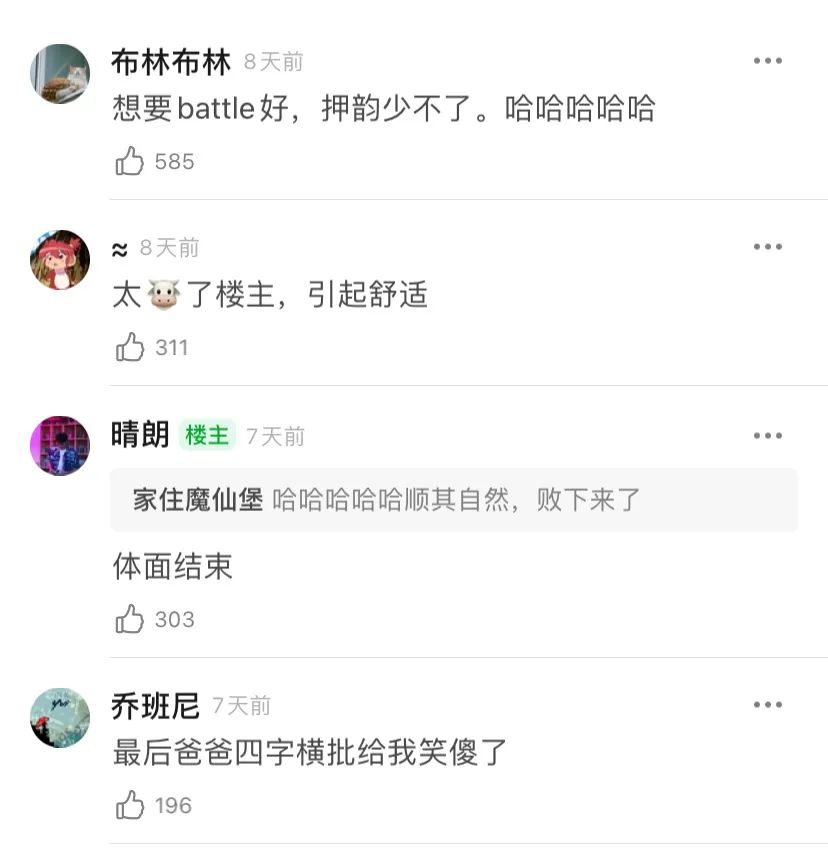Like 乔班尼's comment
Viewport: 828px width, 851px height.
tap(131, 805)
